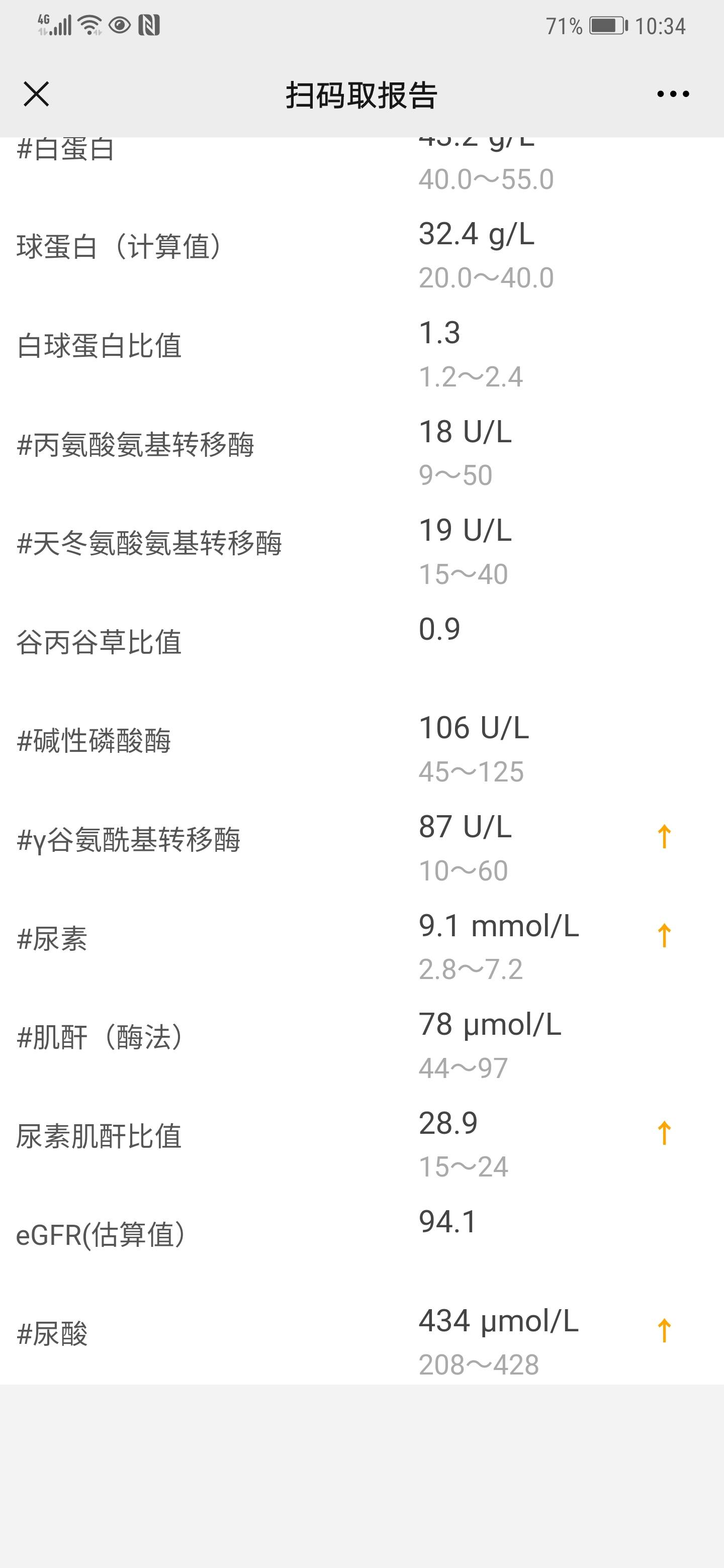Close the report view with the X
724x1568 pixels.
click(x=36, y=94)
